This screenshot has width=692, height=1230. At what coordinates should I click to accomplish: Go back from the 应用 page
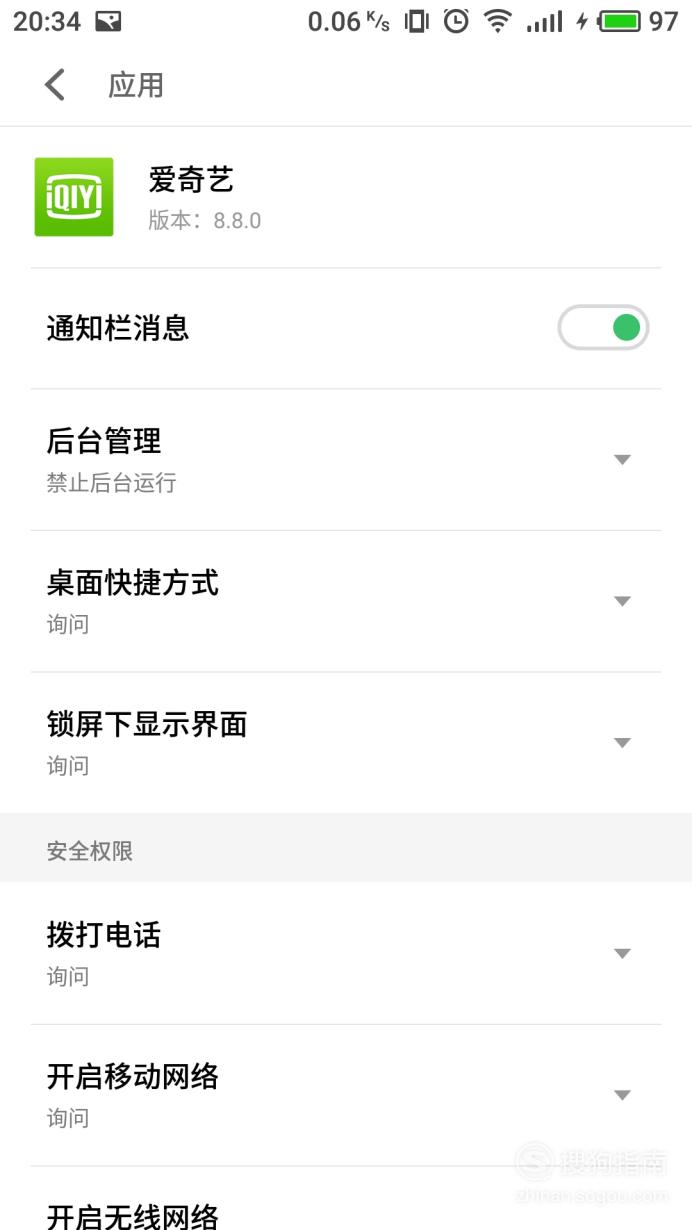tap(55, 85)
